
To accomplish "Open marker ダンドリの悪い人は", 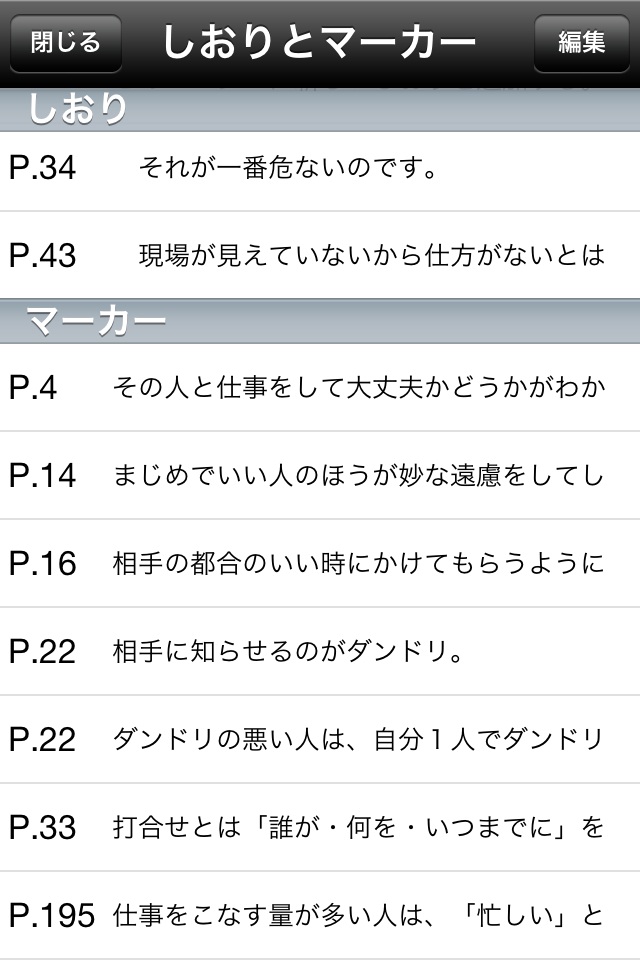I will 320,739.
